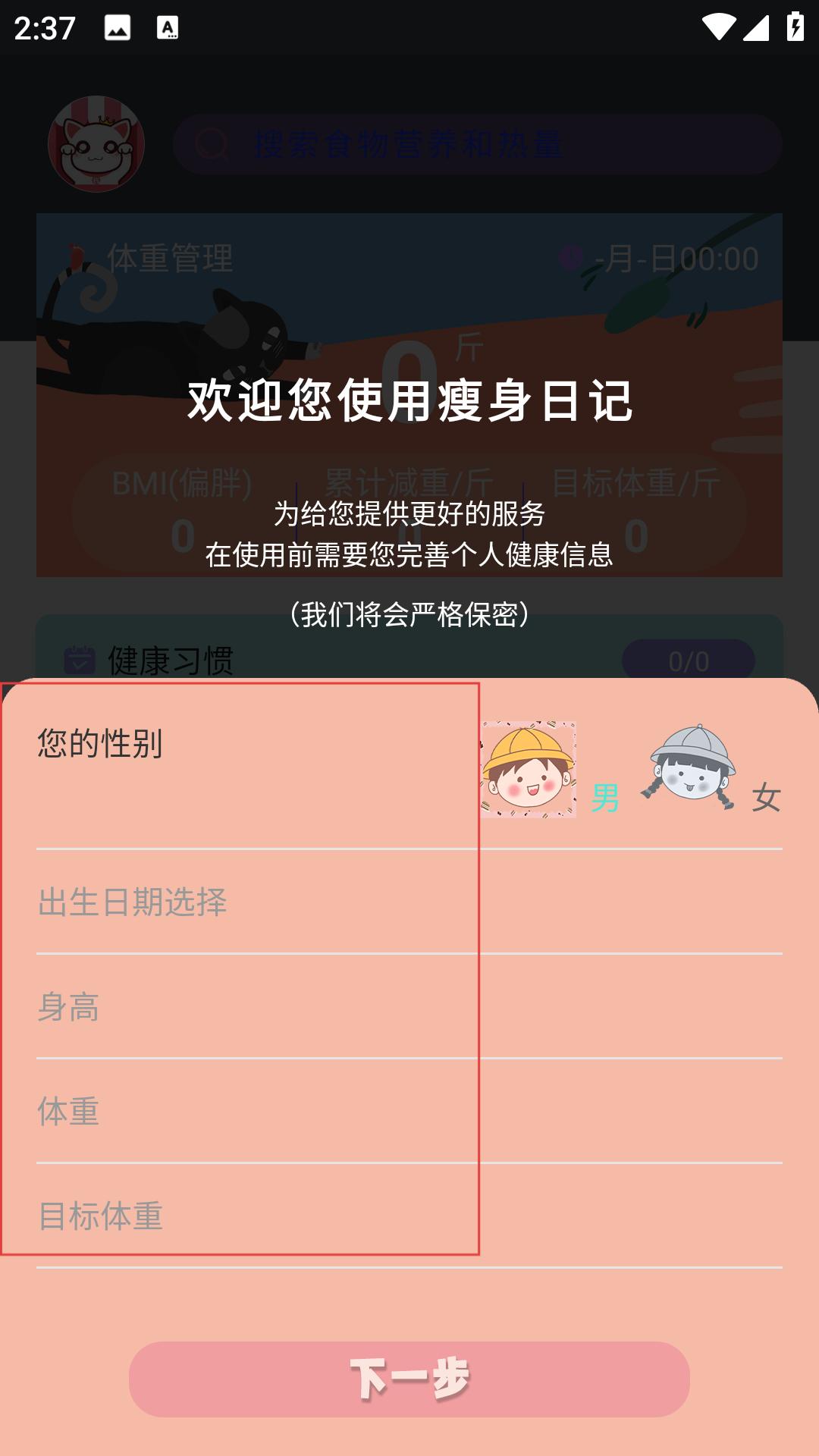Continue with the 下一步 button
The width and height of the screenshot is (819, 1456).
(409, 1379)
